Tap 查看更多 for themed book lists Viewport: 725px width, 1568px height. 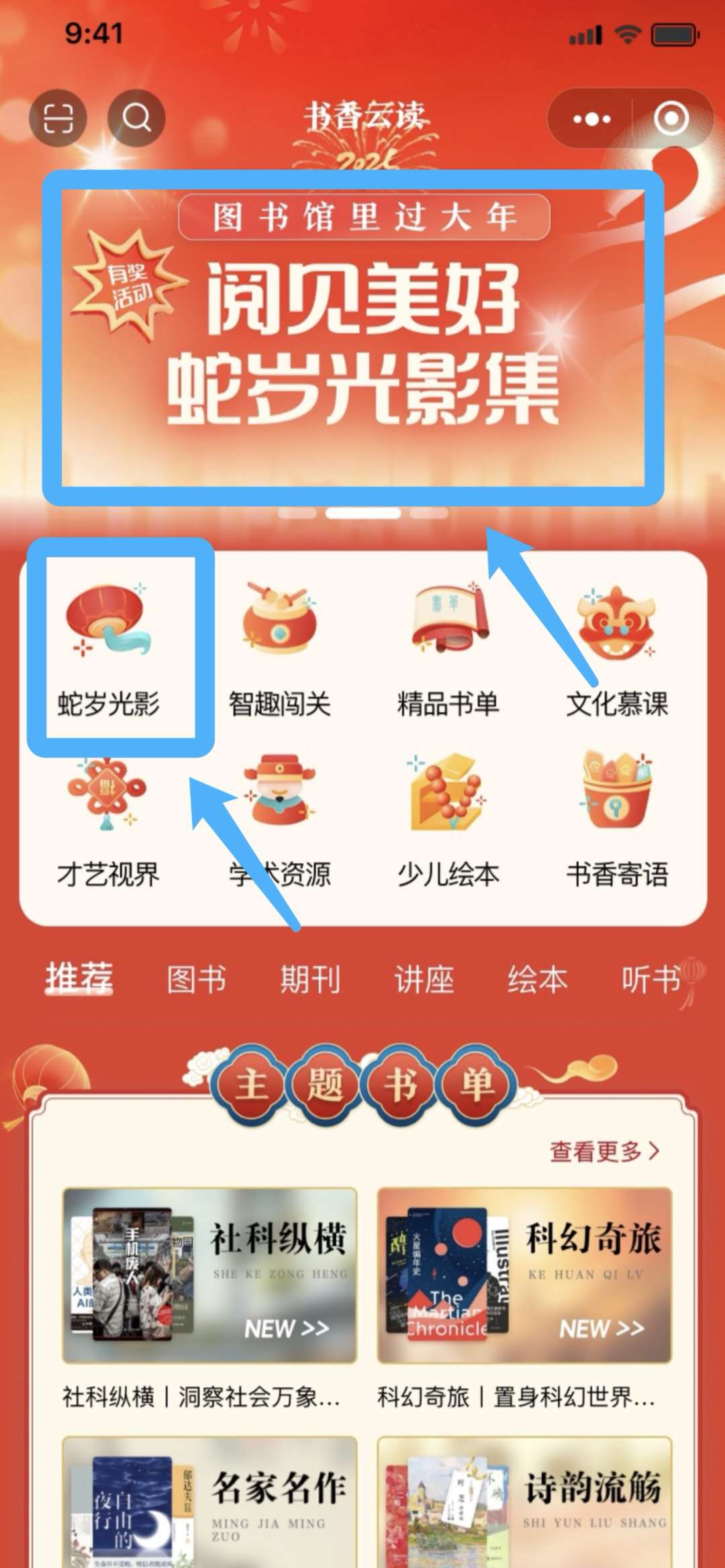pyautogui.click(x=604, y=1151)
